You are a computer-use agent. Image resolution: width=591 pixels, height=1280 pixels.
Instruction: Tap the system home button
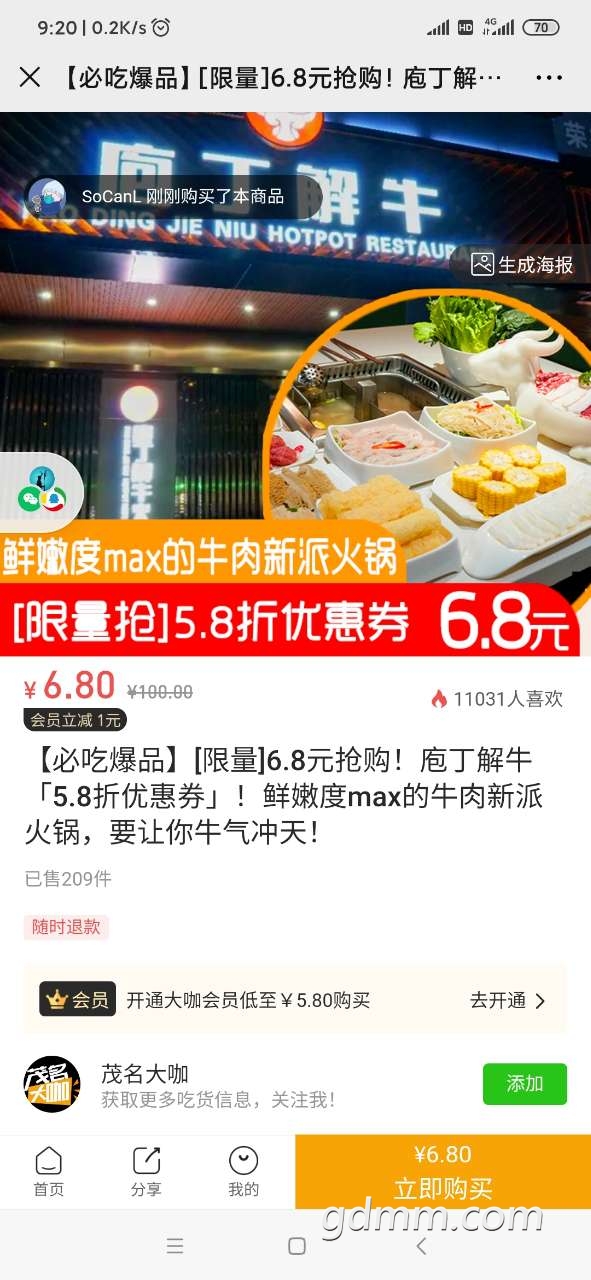(x=296, y=1246)
